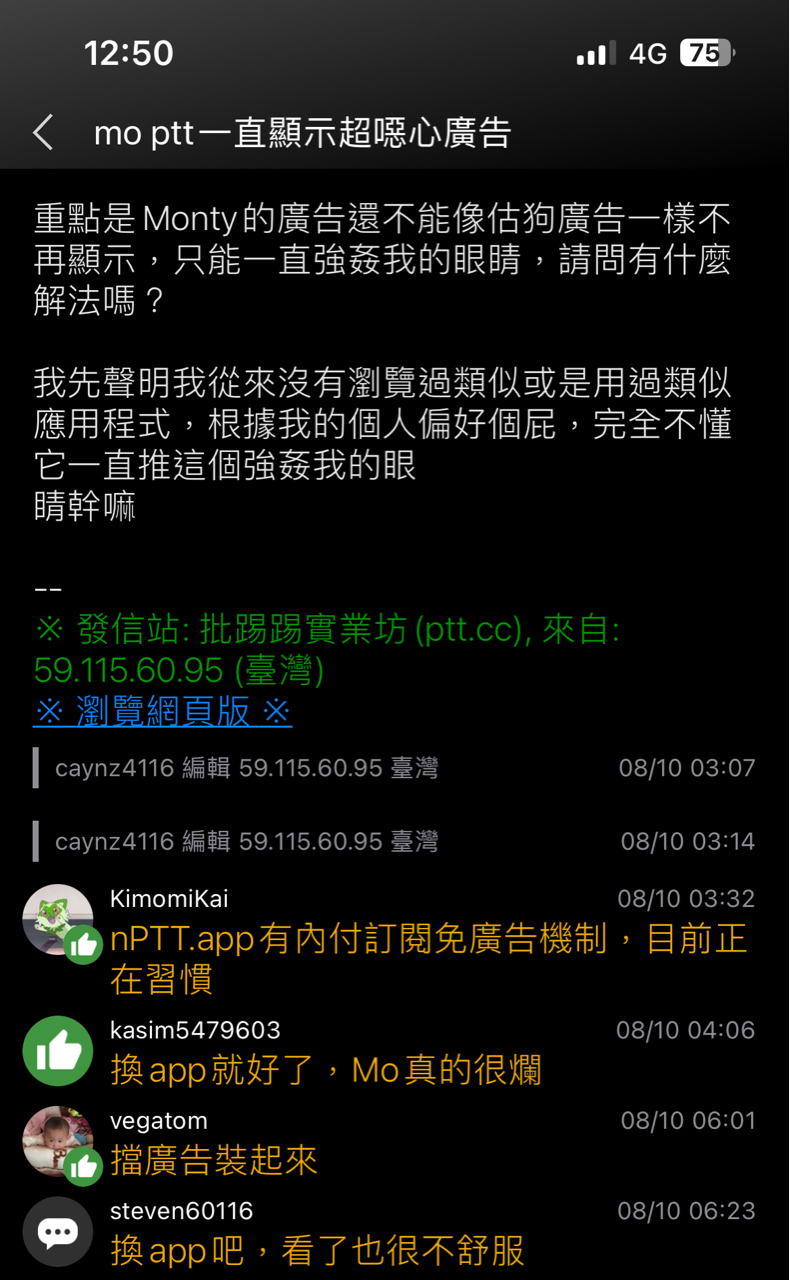The height and width of the screenshot is (1280, 790).
Task: Tap steven60116's speech bubble avatar
Action: click(58, 1232)
